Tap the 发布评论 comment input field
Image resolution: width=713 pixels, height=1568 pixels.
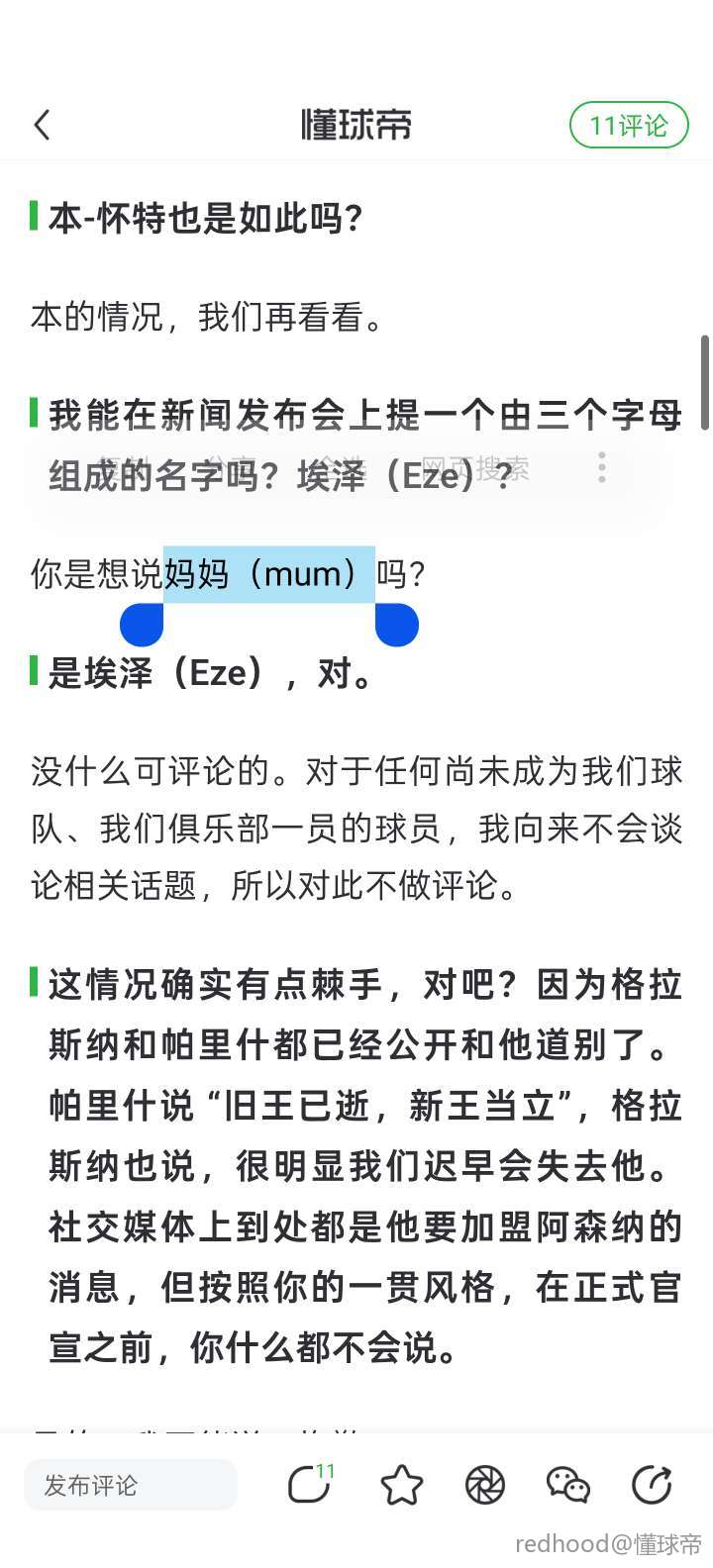(x=131, y=1485)
